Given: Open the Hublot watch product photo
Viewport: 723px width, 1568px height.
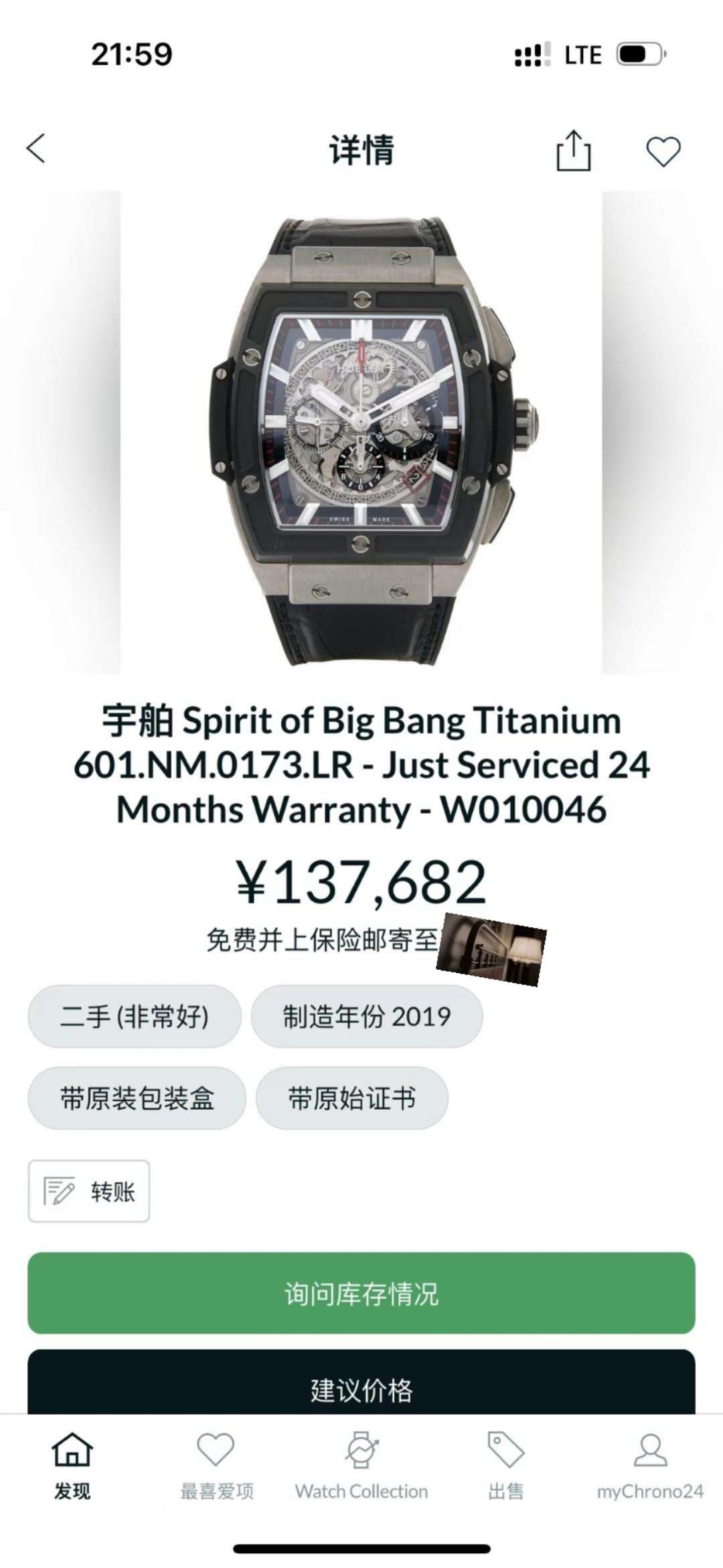Looking at the screenshot, I should [x=361, y=433].
